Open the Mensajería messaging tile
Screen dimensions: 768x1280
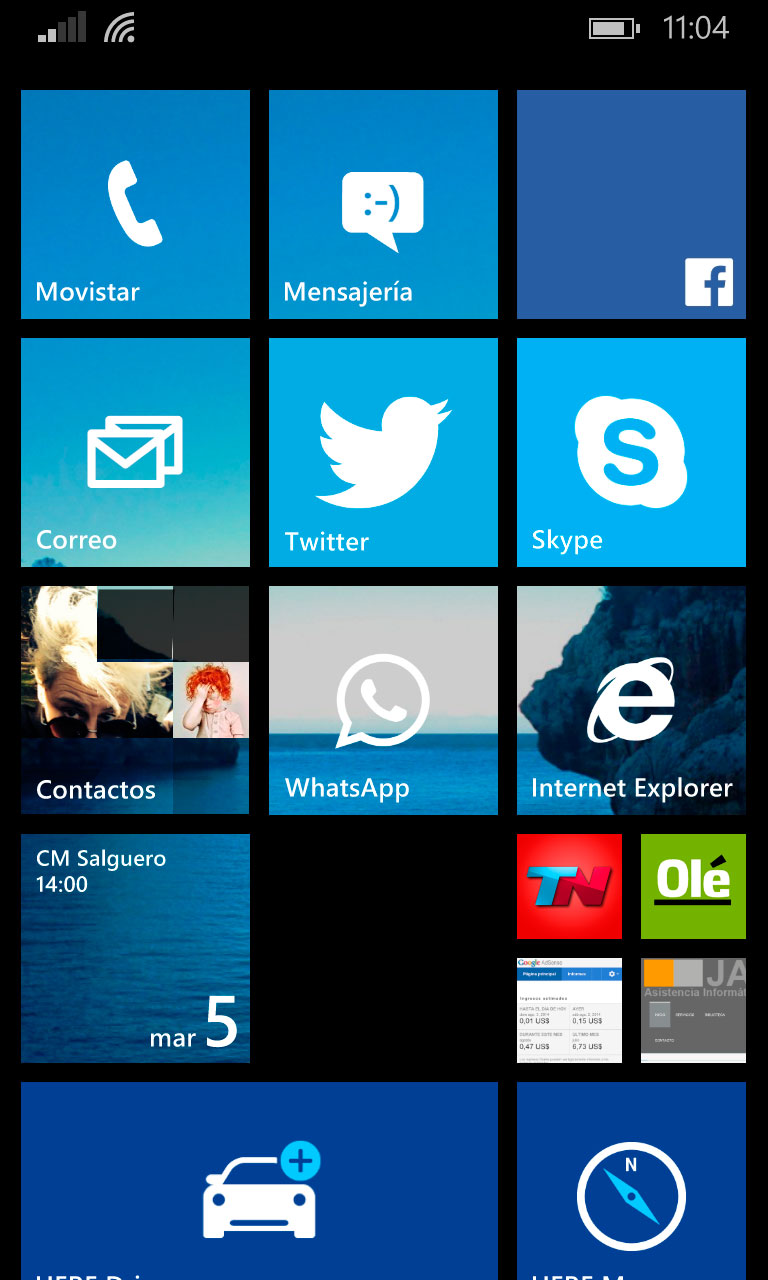click(x=383, y=204)
